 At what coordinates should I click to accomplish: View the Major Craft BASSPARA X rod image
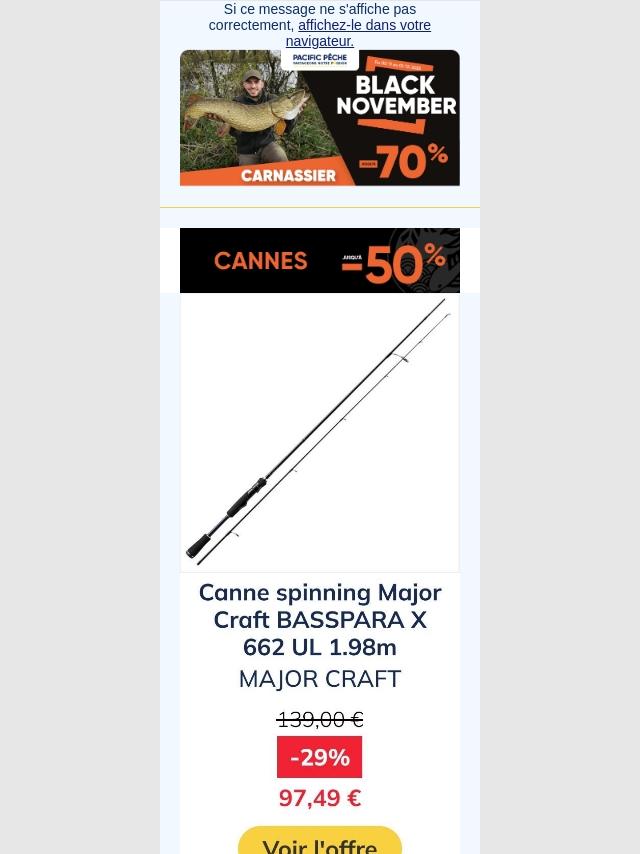320,432
